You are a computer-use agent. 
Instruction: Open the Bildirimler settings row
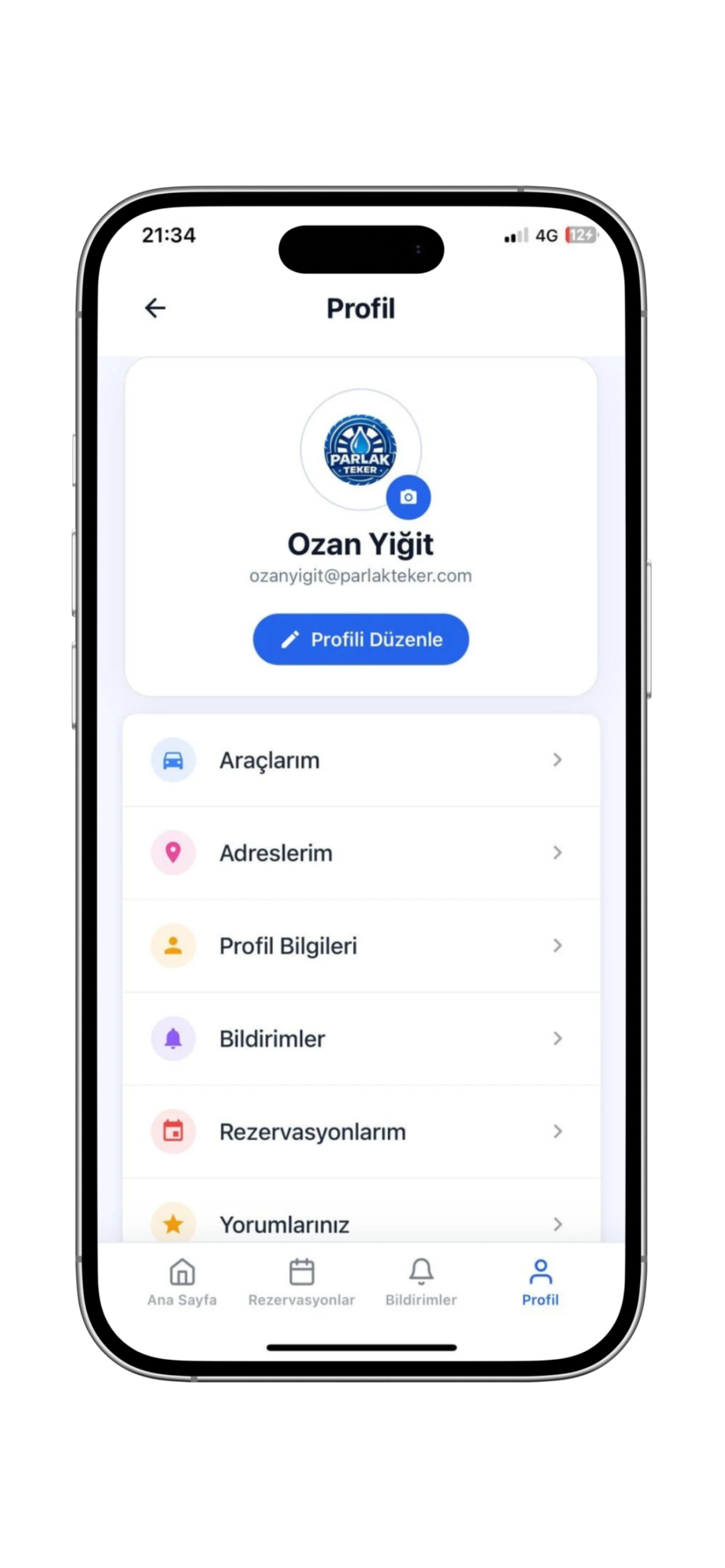pos(360,1039)
